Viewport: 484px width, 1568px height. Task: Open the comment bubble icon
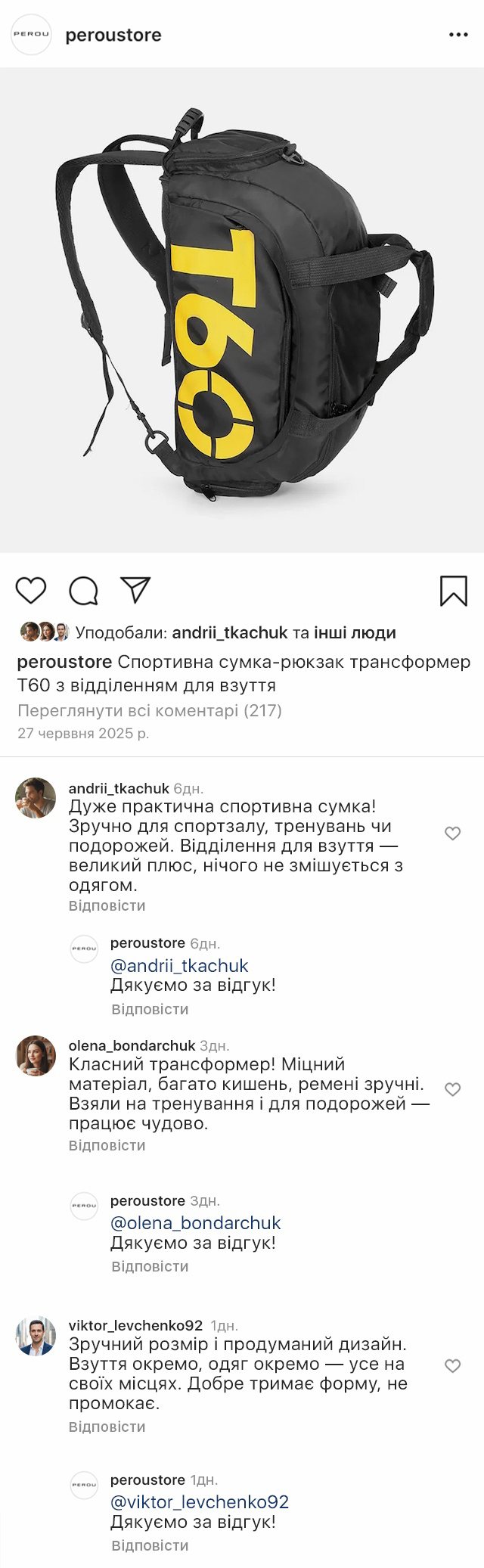pos(83,591)
